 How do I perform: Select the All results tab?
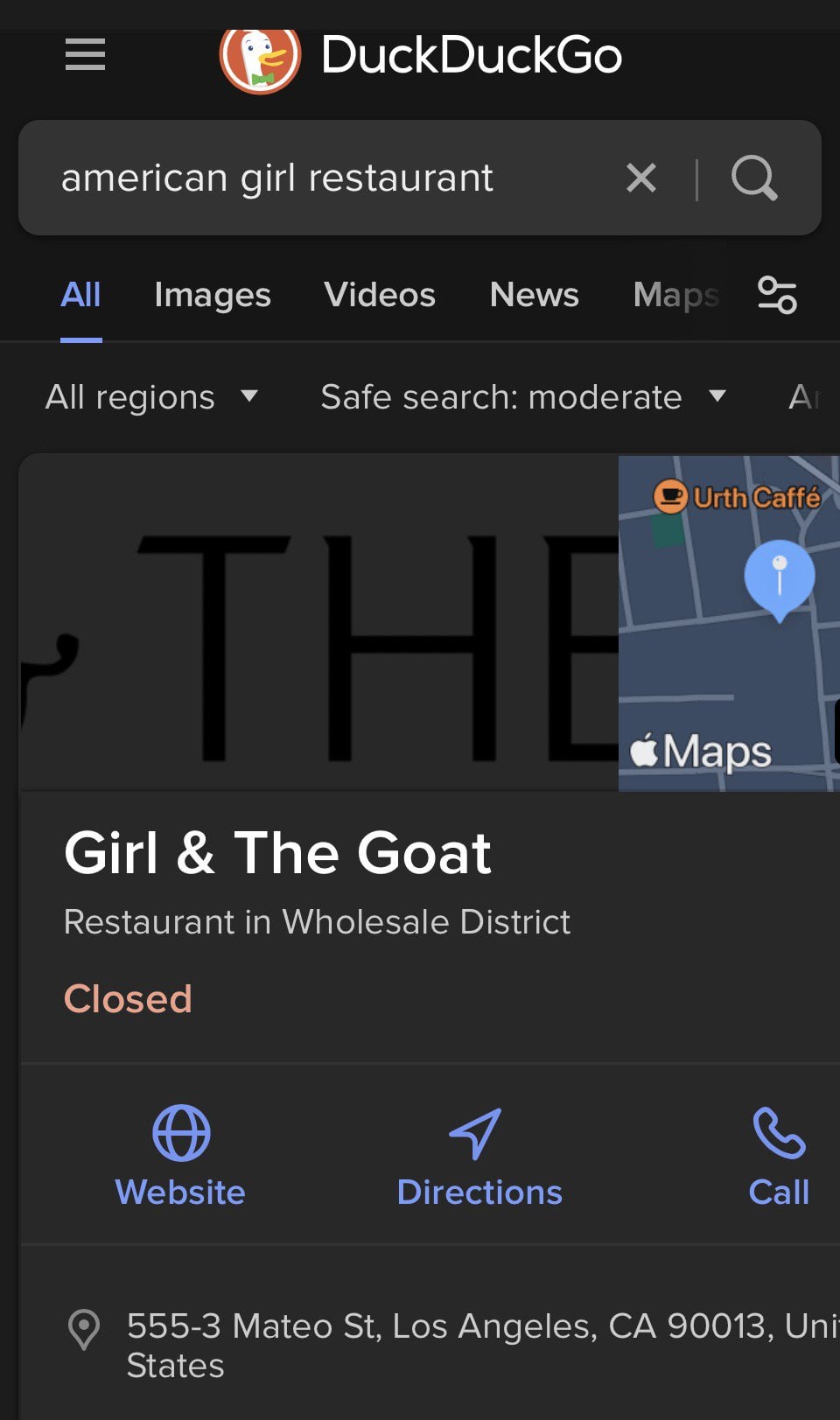tap(80, 296)
